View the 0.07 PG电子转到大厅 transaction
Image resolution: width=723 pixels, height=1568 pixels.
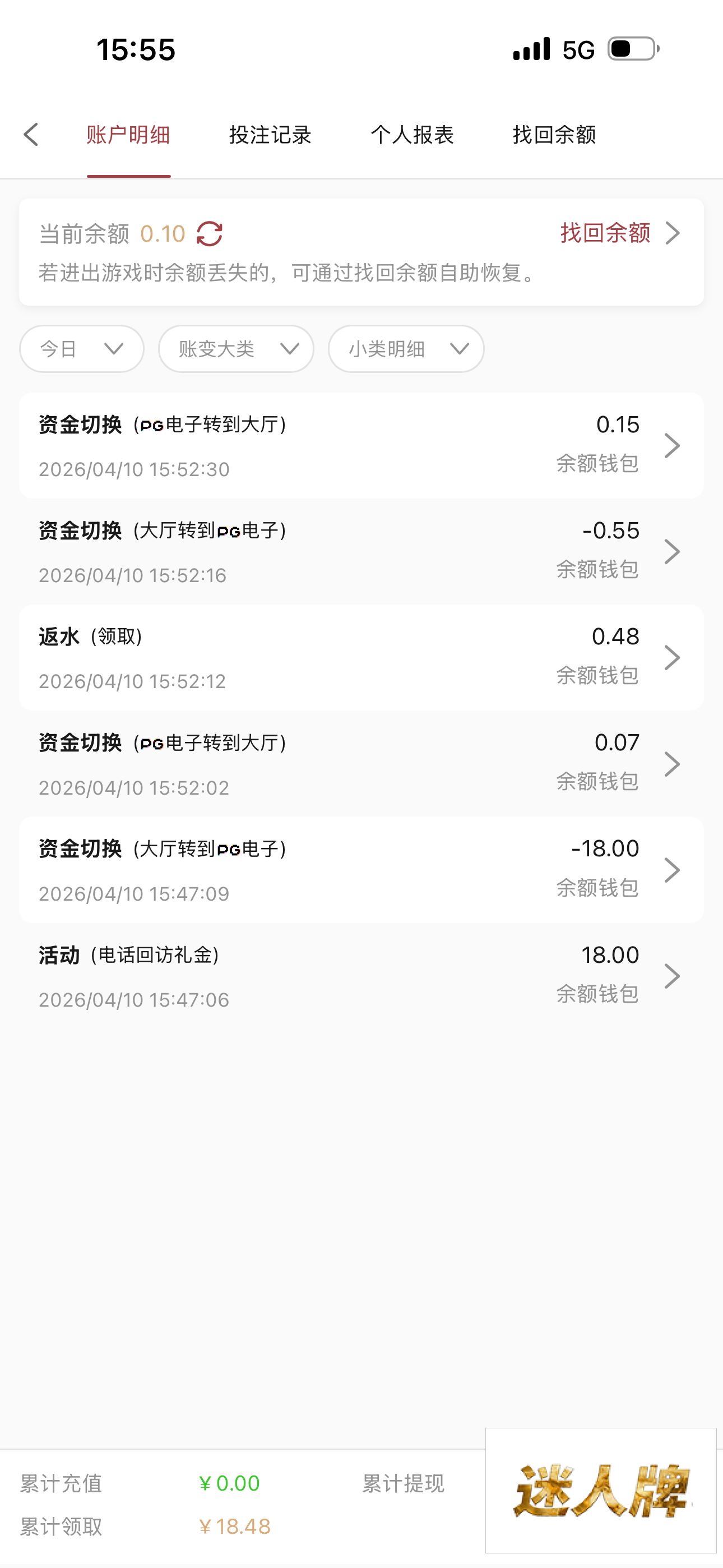tap(361, 764)
